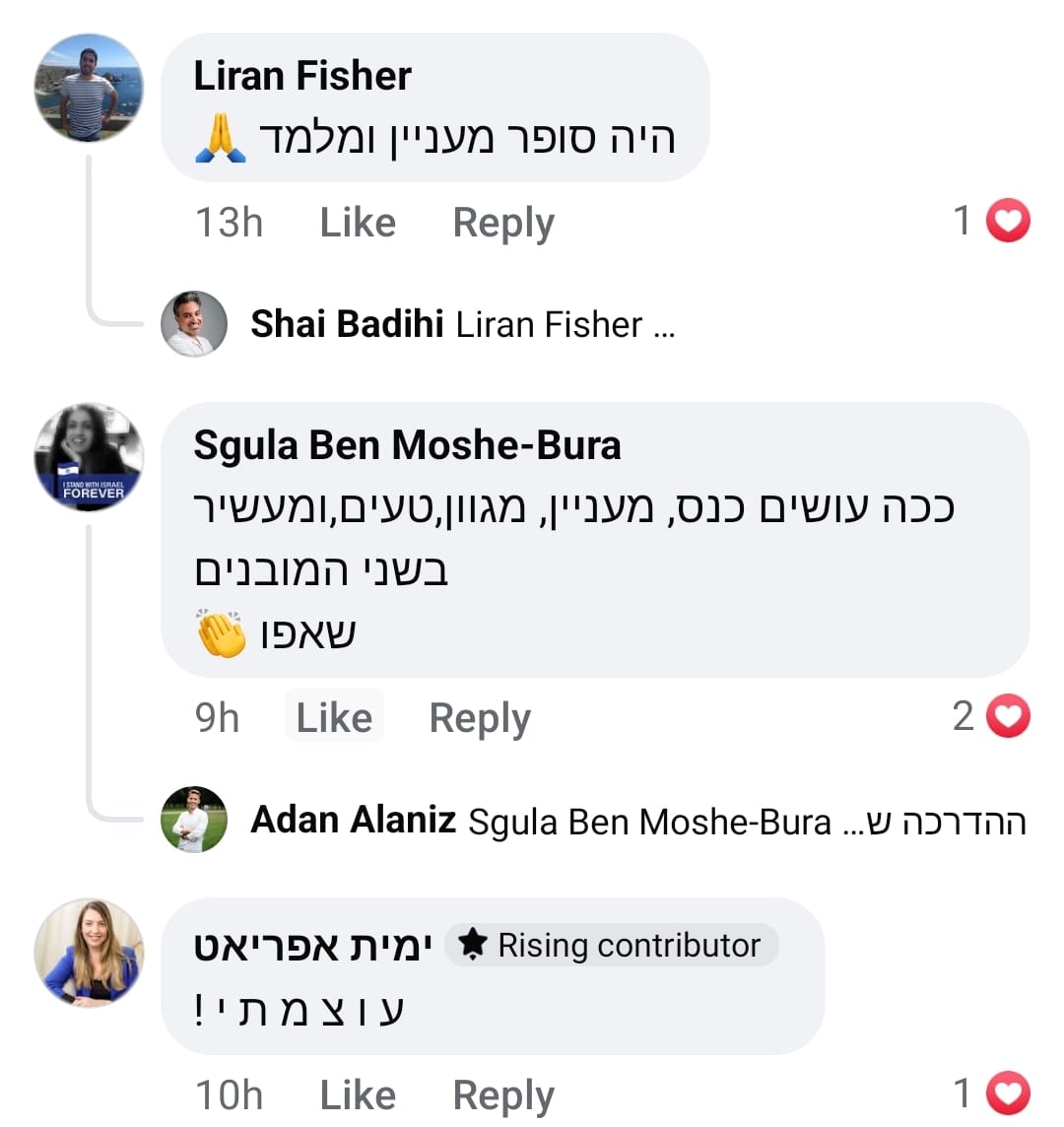Open Liran Fisher's profile picture
This screenshot has height=1127, width=1064.
click(x=89, y=88)
